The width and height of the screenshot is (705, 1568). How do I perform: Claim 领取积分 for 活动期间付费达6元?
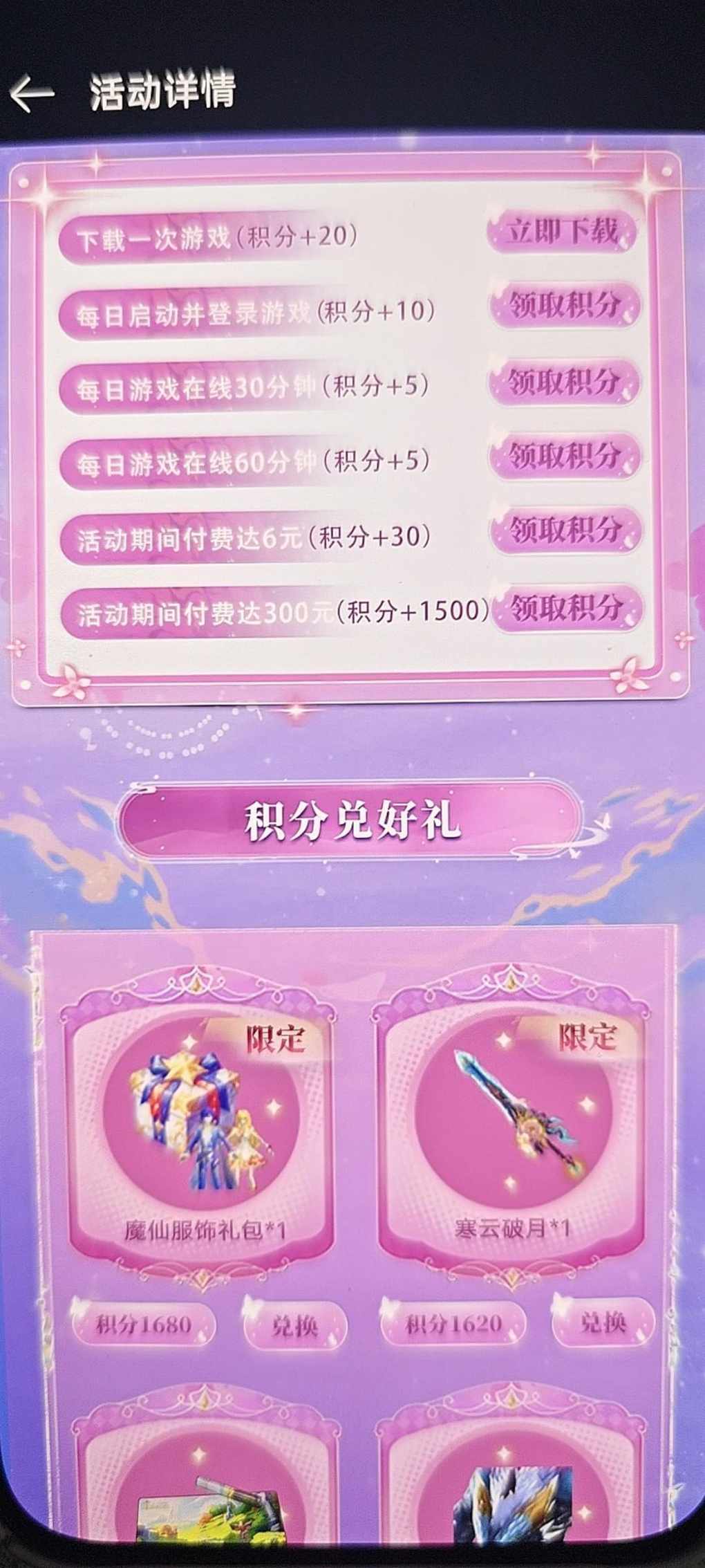[565, 531]
